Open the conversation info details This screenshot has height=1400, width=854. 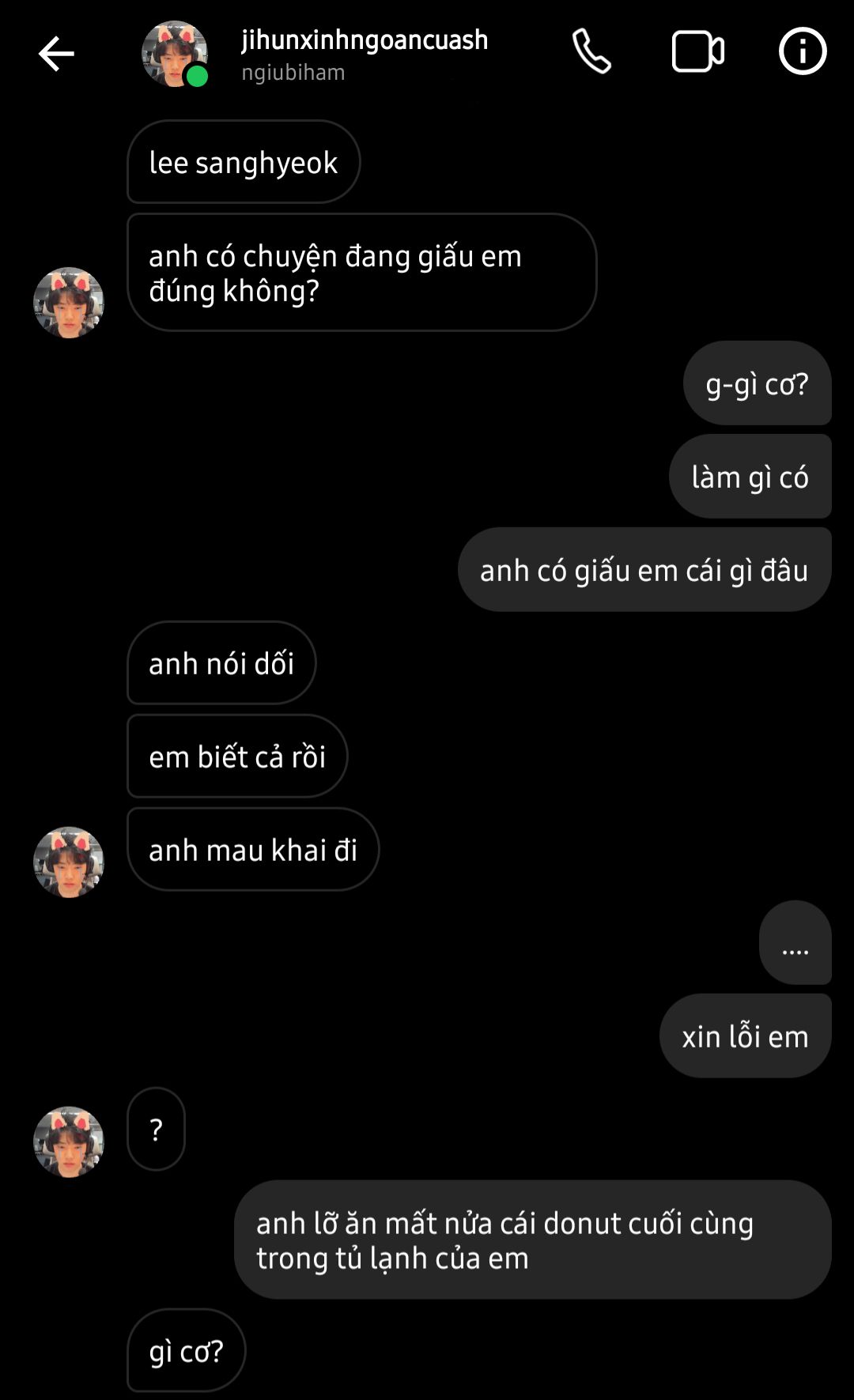(802, 52)
